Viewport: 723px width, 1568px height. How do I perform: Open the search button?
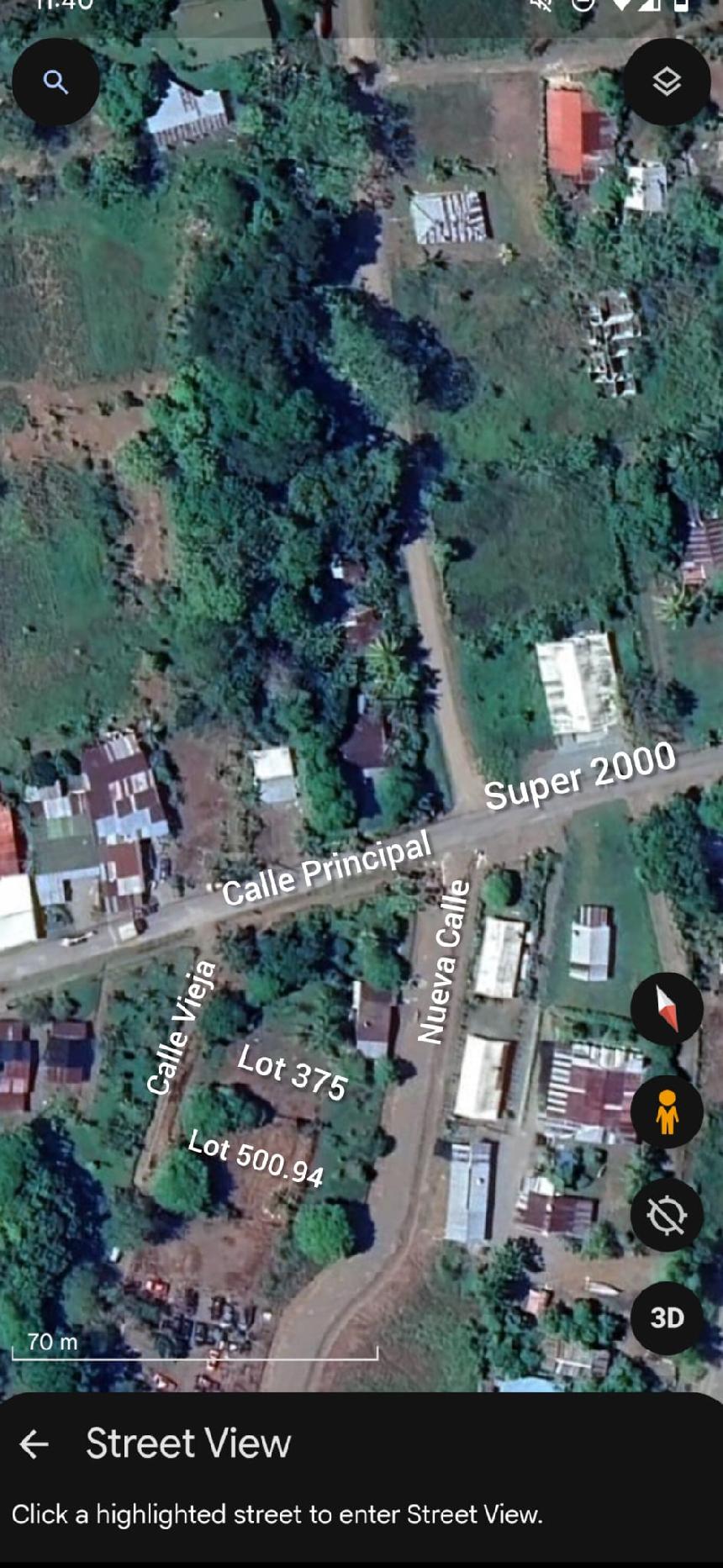tap(55, 82)
